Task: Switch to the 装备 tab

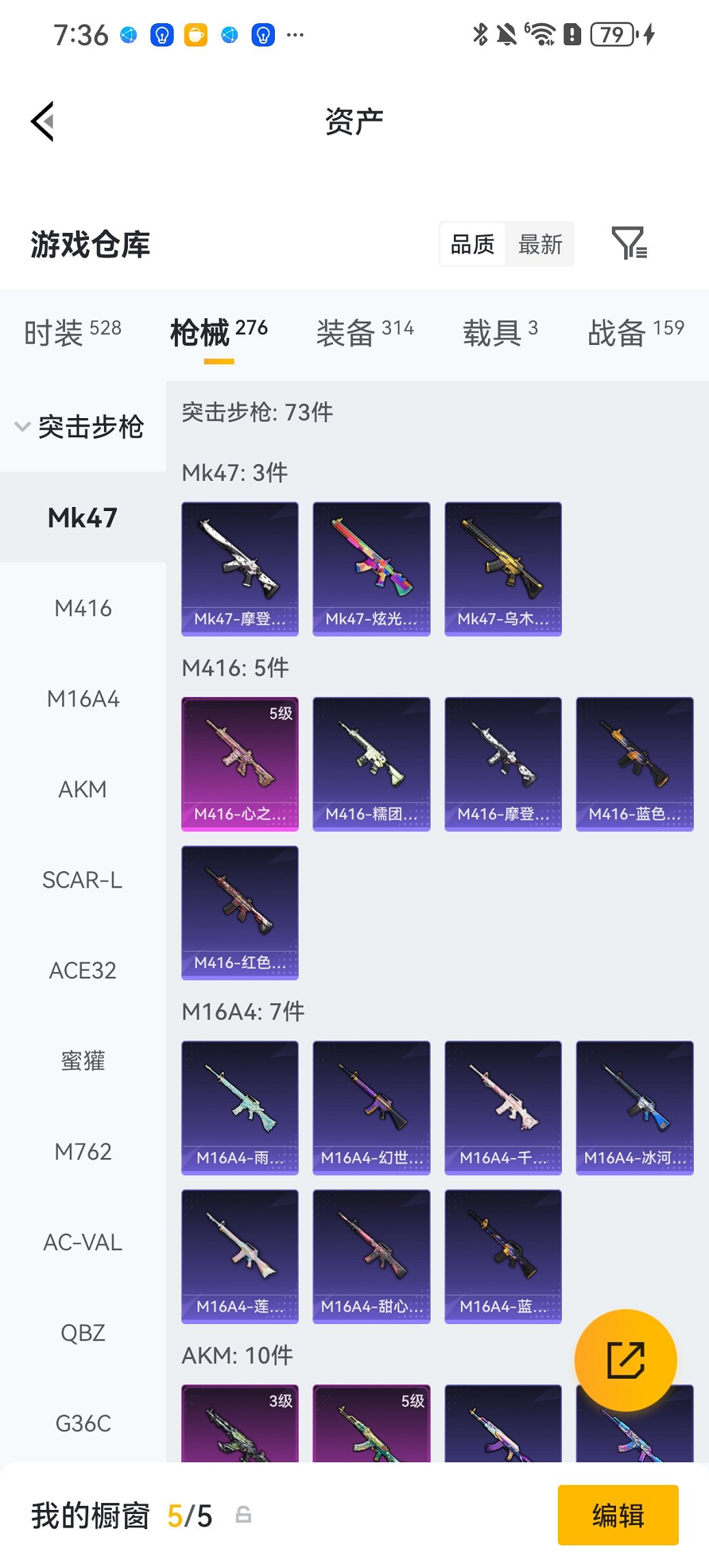Action: [364, 332]
